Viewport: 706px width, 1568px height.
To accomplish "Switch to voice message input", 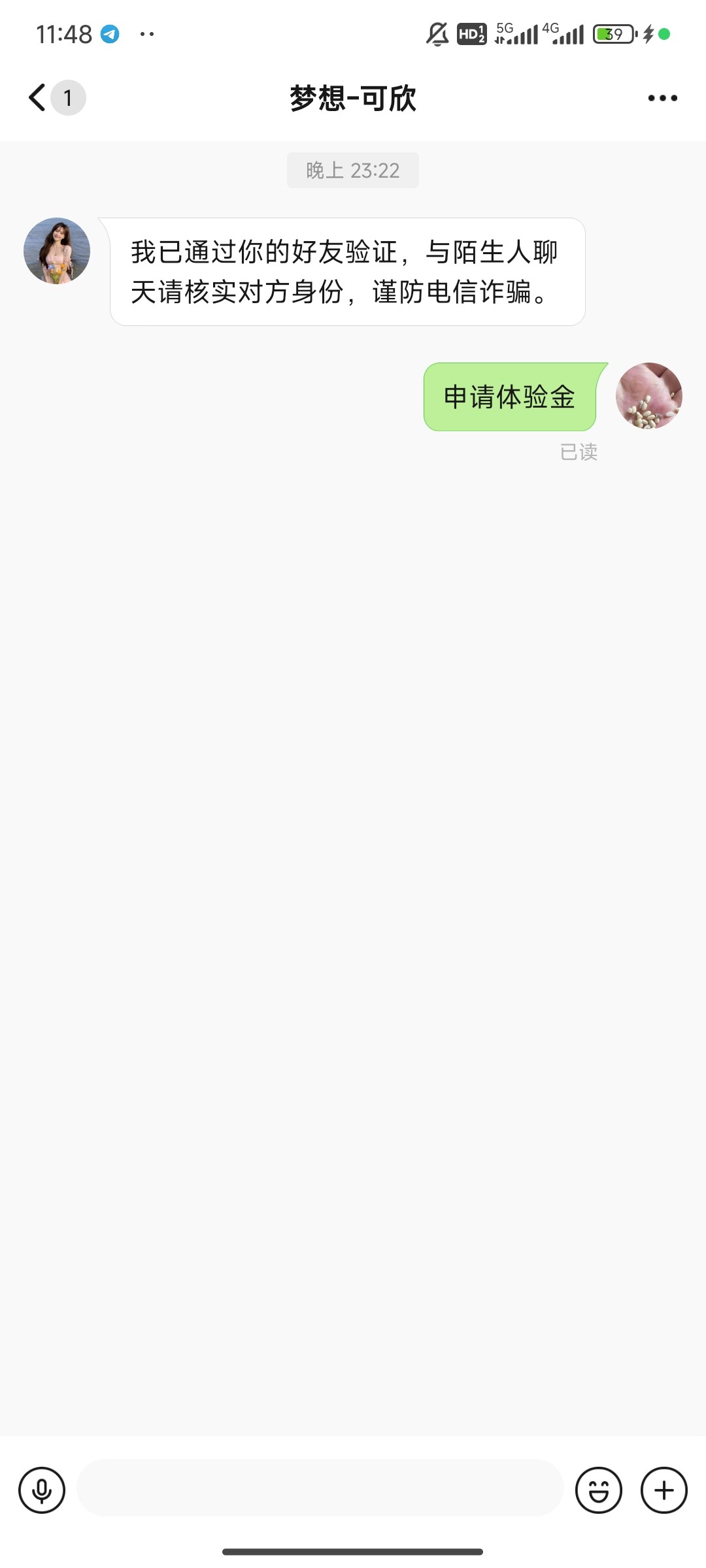I will (x=42, y=1490).
